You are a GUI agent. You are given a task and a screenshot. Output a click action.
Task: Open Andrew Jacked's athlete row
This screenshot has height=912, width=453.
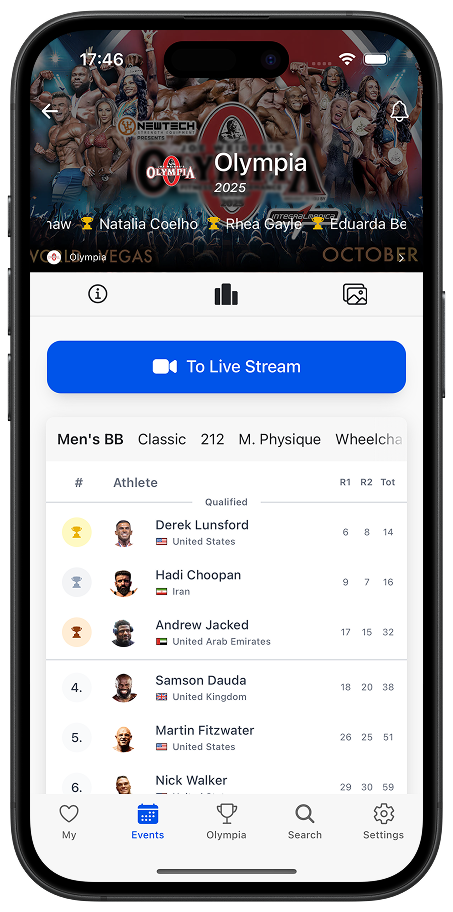pos(226,632)
